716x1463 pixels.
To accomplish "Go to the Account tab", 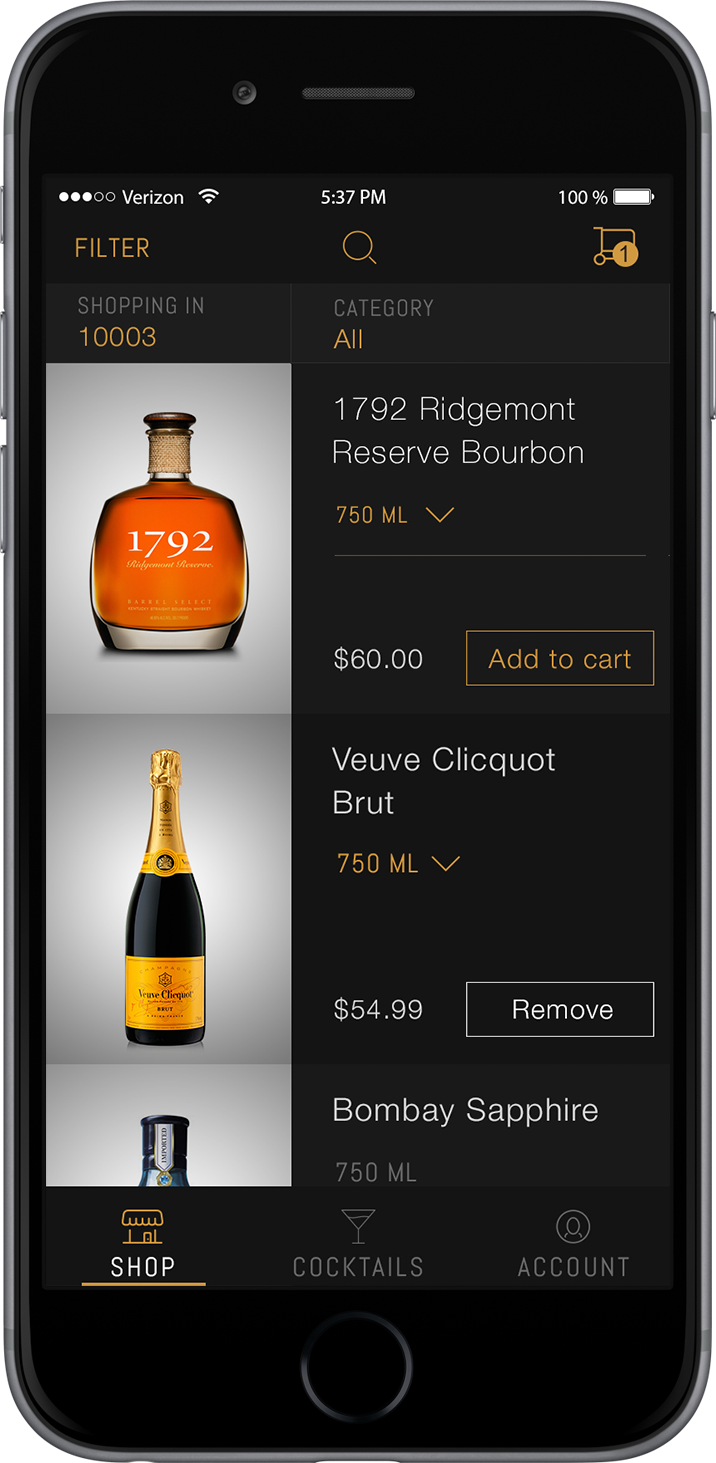I will click(x=573, y=1245).
